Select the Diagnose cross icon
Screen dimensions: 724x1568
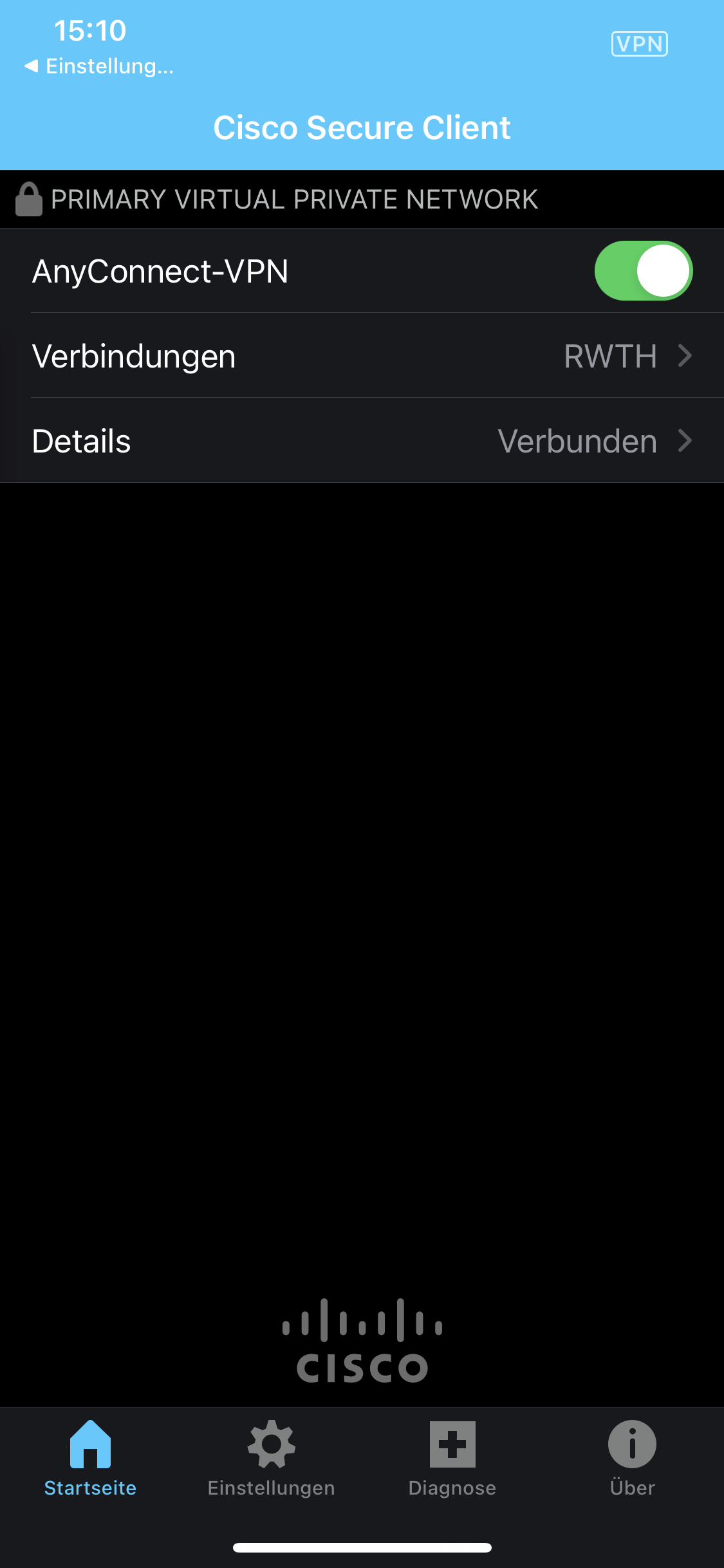tap(452, 1456)
